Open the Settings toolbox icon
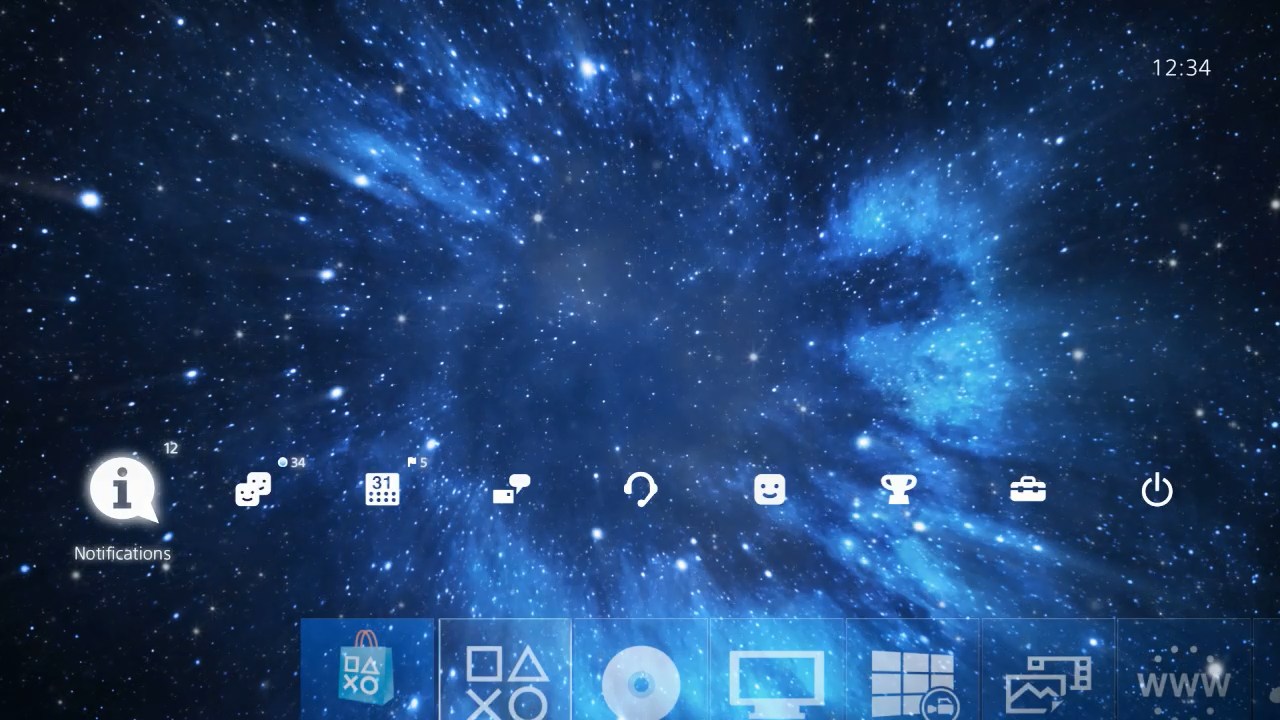Screen dimensions: 1280x720 pos(1028,490)
